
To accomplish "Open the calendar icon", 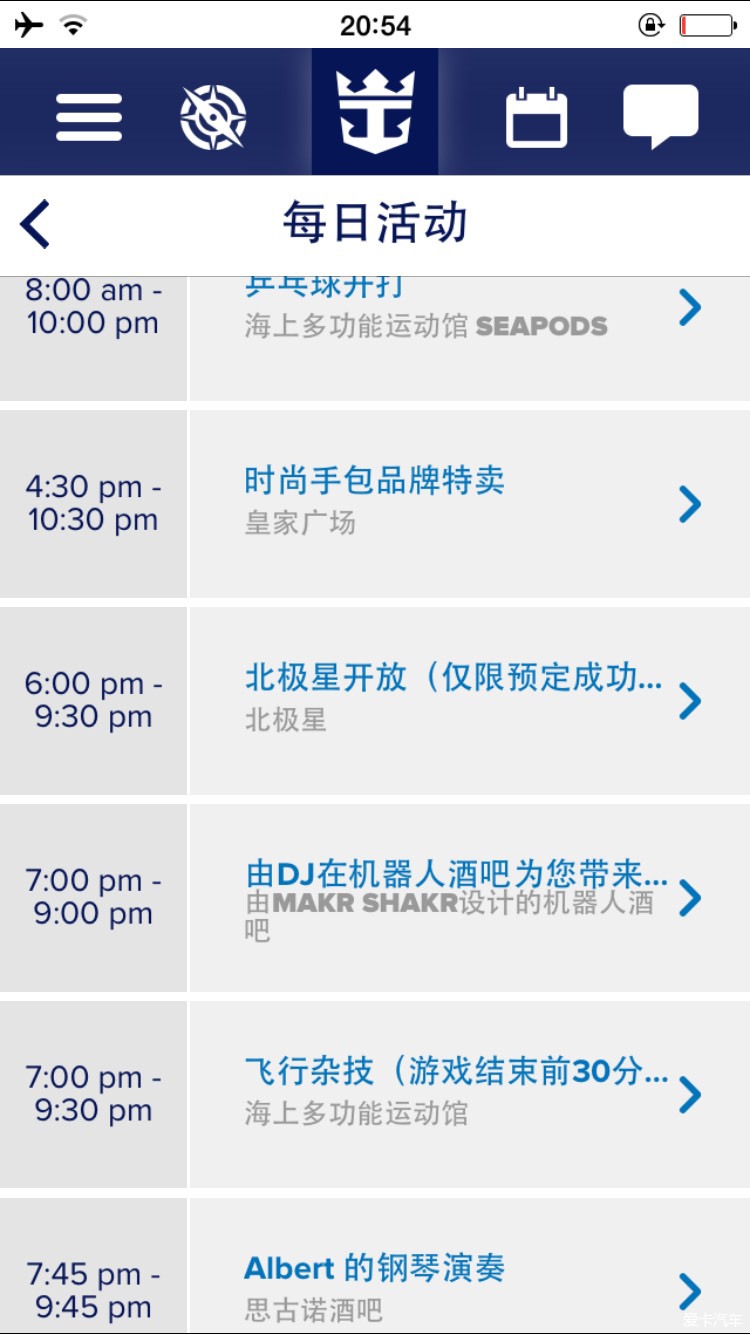I will pos(537,117).
